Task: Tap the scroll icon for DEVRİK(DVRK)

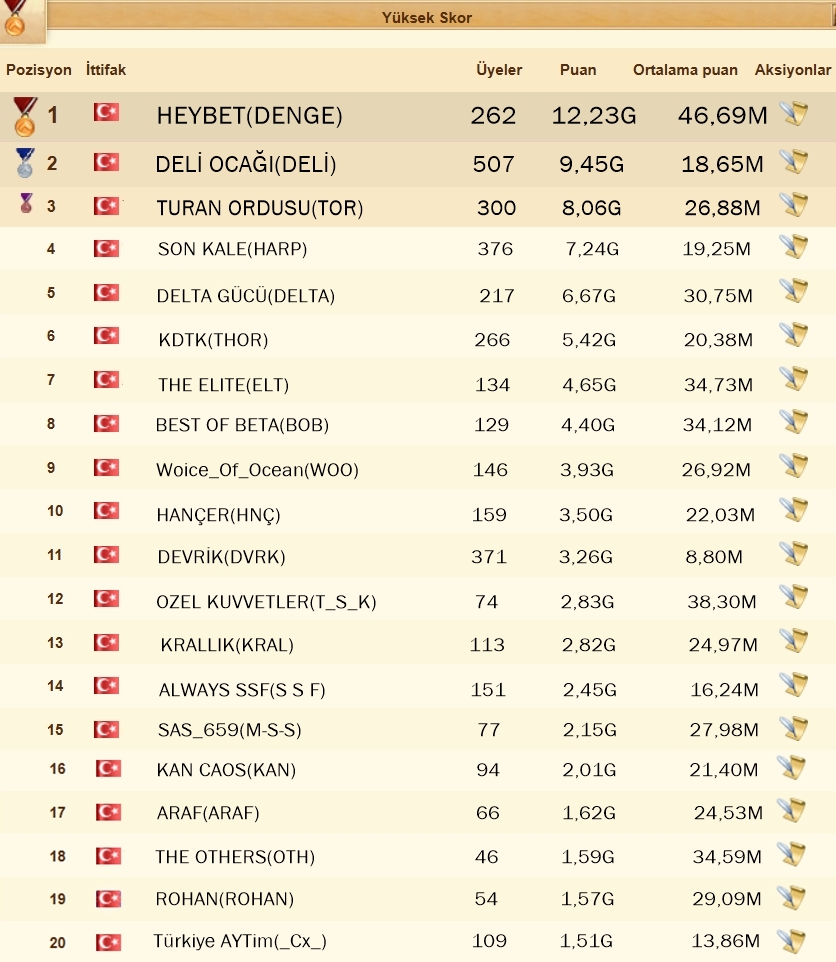Action: (x=794, y=554)
